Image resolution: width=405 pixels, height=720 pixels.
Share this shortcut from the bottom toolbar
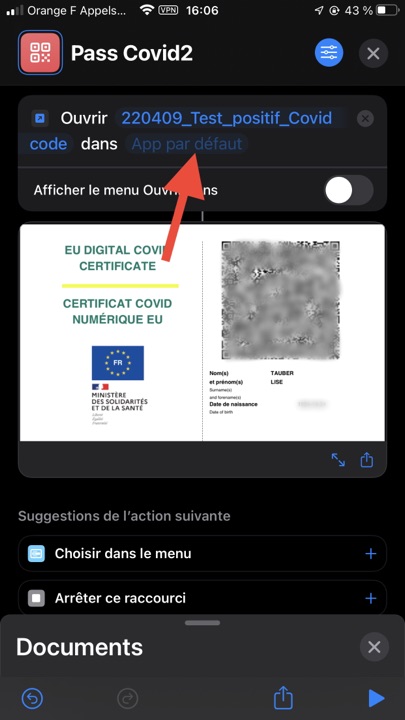[x=283, y=698]
